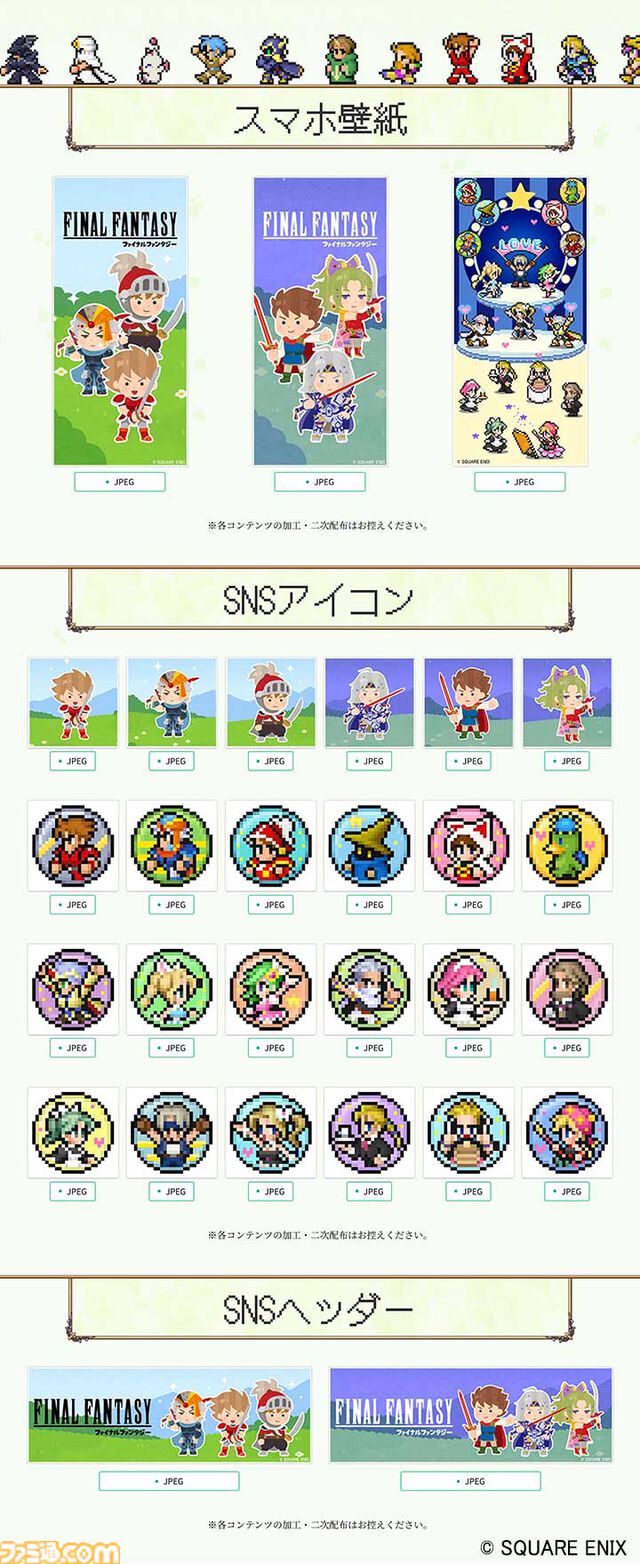Get JPEG of the cat-hooded white mage icon

(469, 905)
